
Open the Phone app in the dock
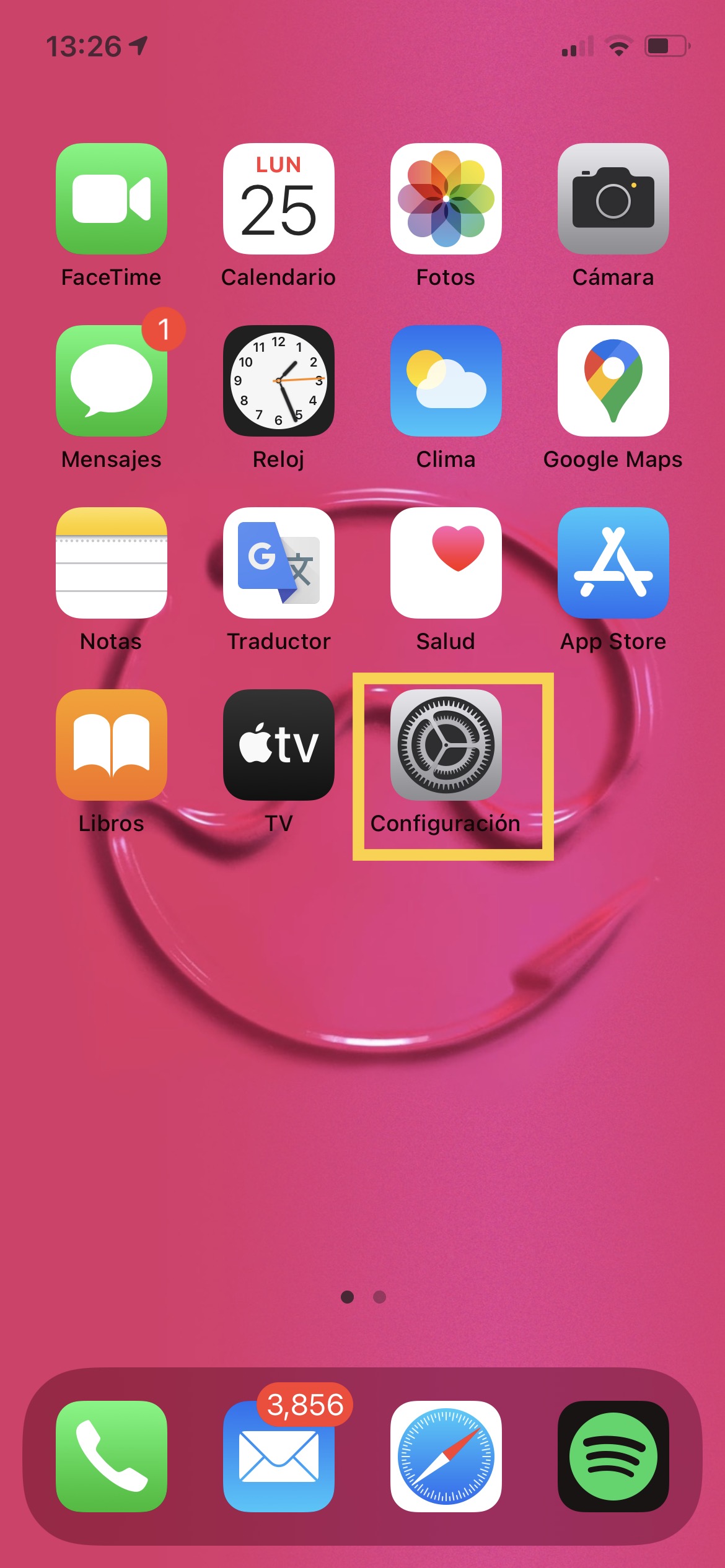112,1456
